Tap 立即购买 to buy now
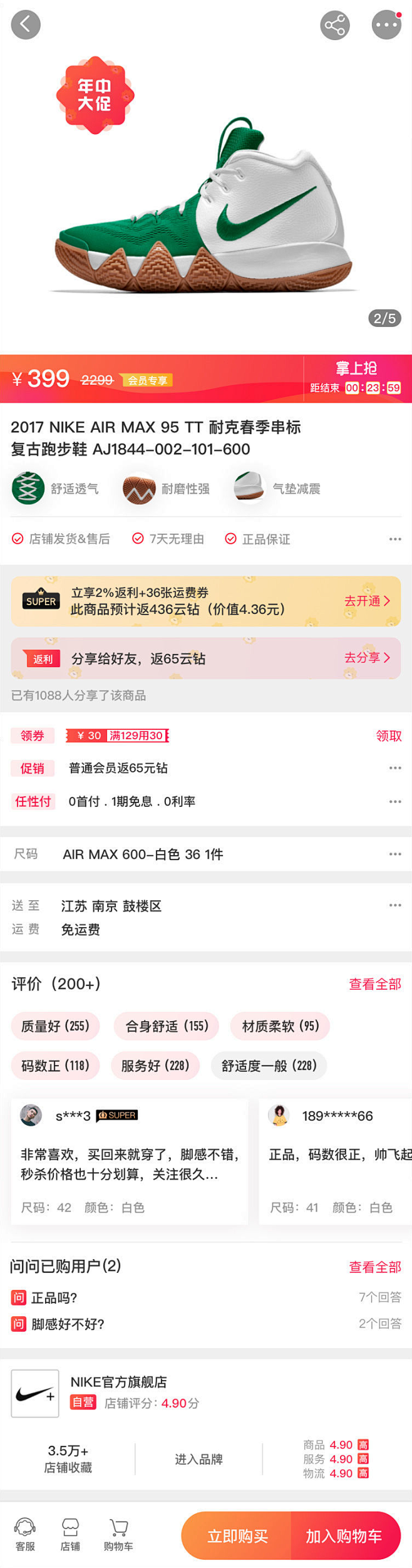 coord(237,1535)
